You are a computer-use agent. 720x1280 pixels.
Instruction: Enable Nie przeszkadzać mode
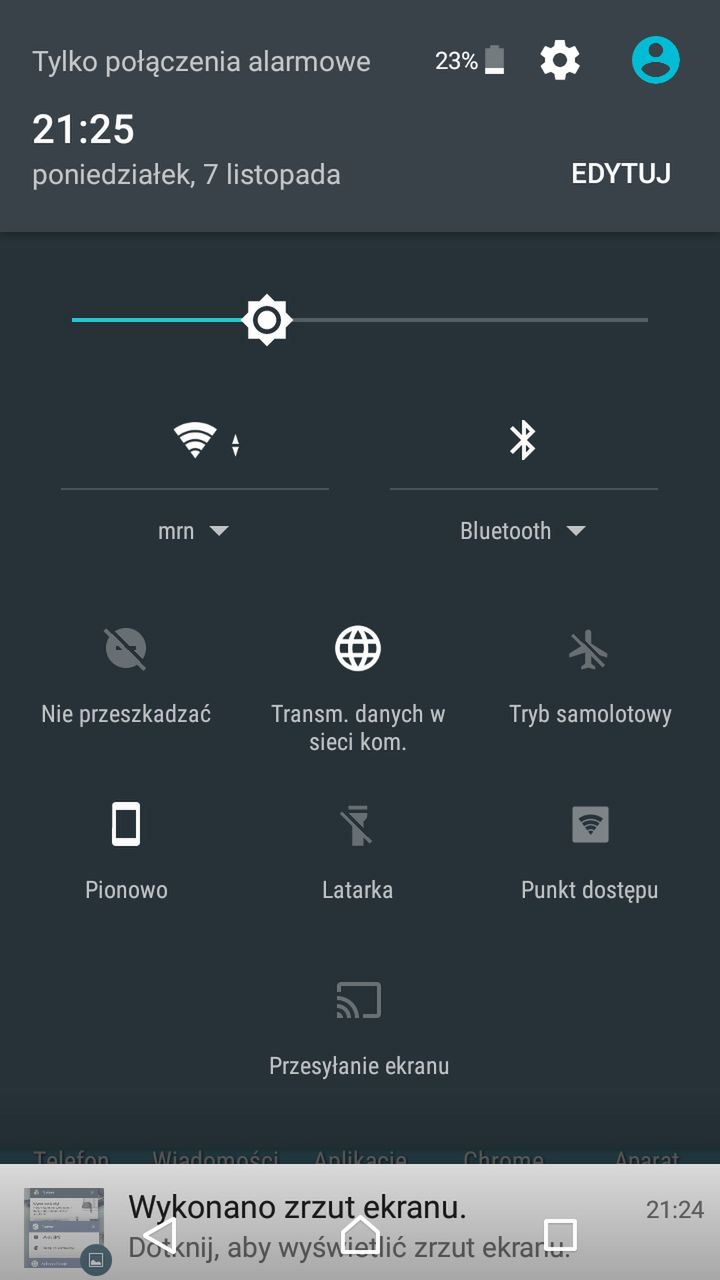click(126, 650)
